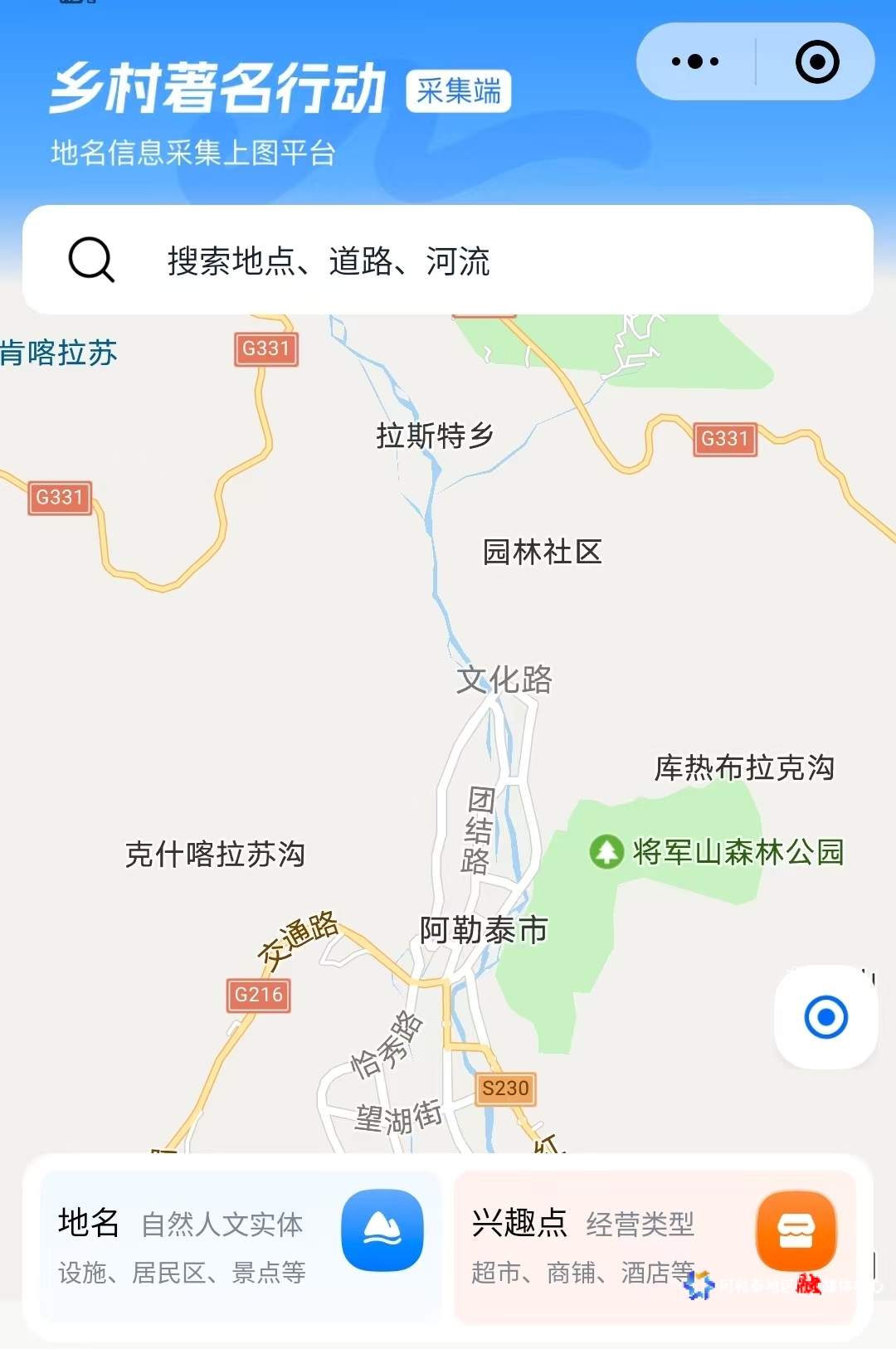Open the 地名 place-name collection card
Screen dimensions: 896x1349
click(241, 1246)
